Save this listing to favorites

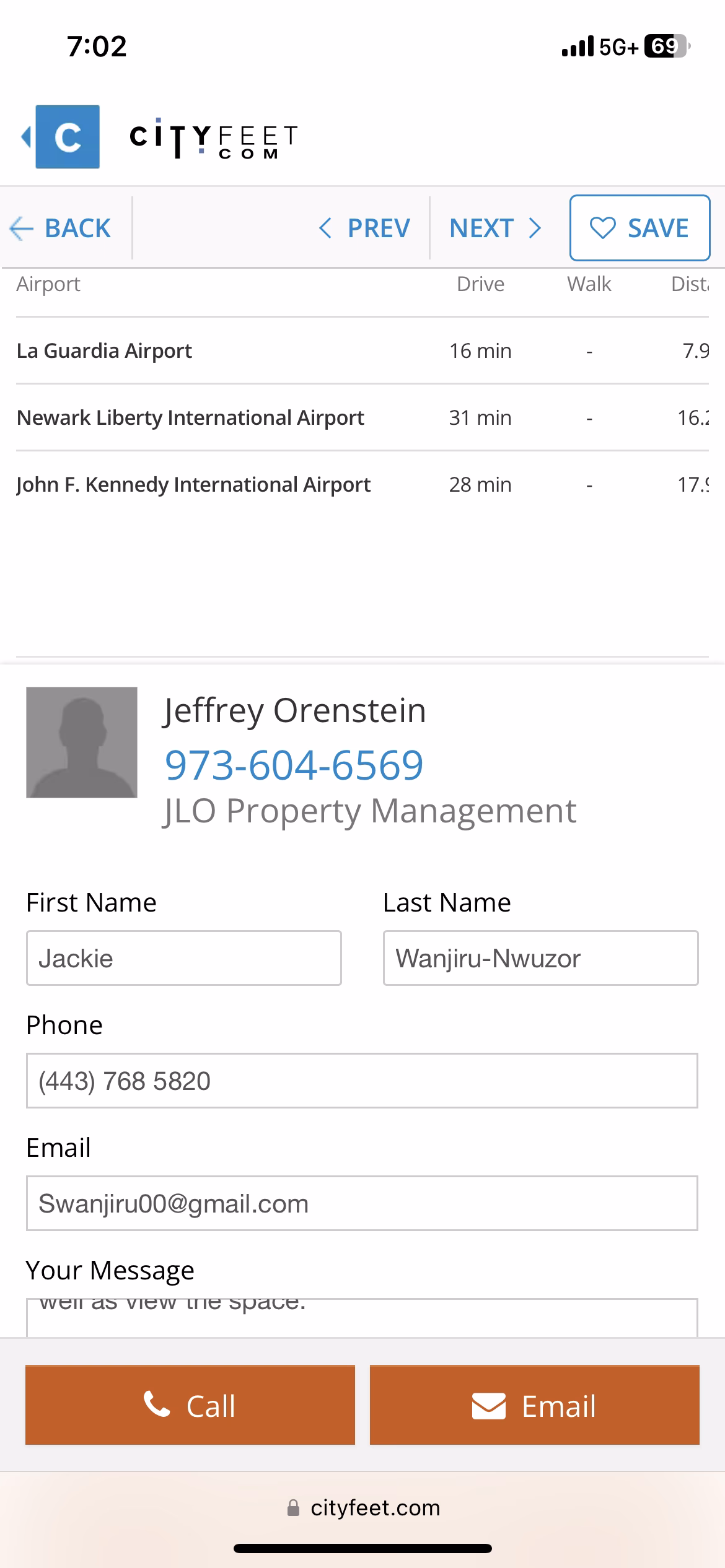(x=639, y=229)
